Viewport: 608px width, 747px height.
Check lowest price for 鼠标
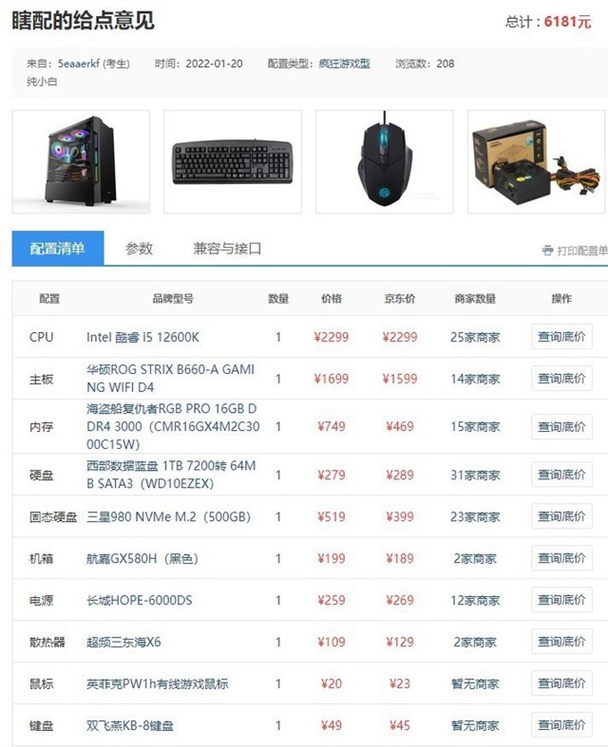click(x=561, y=684)
